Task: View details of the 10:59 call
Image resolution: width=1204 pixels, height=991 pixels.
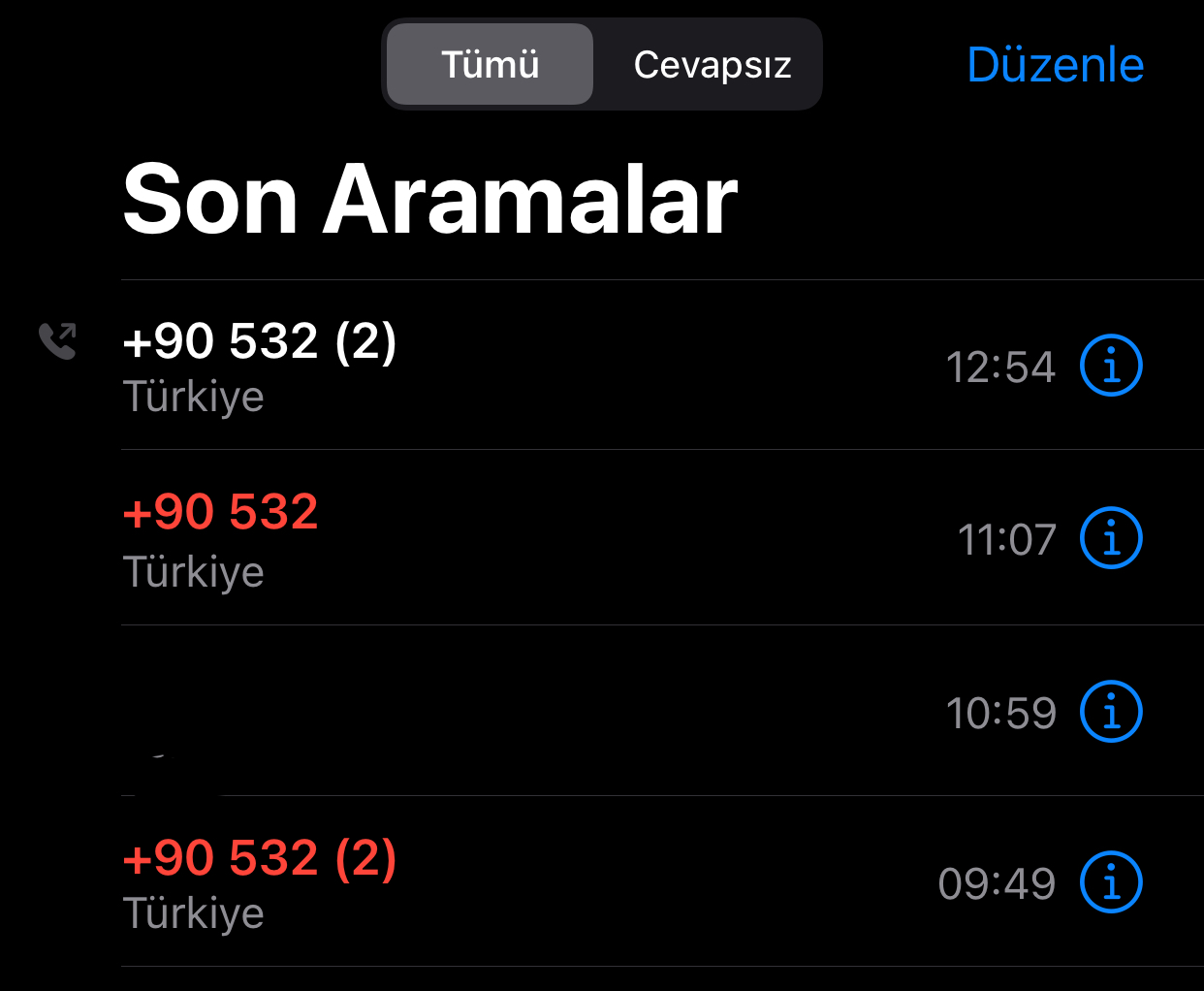Action: [x=1111, y=711]
